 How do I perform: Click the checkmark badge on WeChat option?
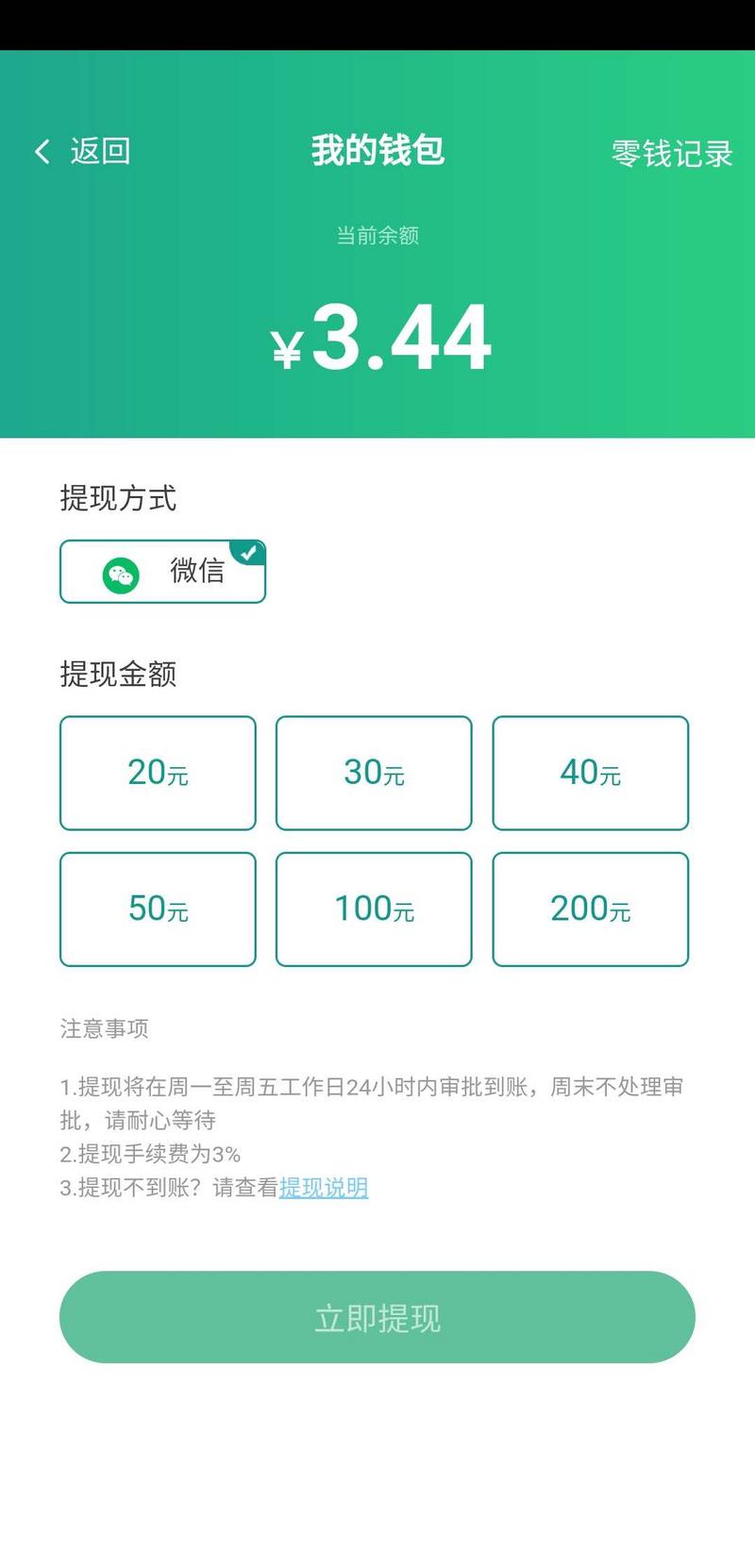(248, 553)
